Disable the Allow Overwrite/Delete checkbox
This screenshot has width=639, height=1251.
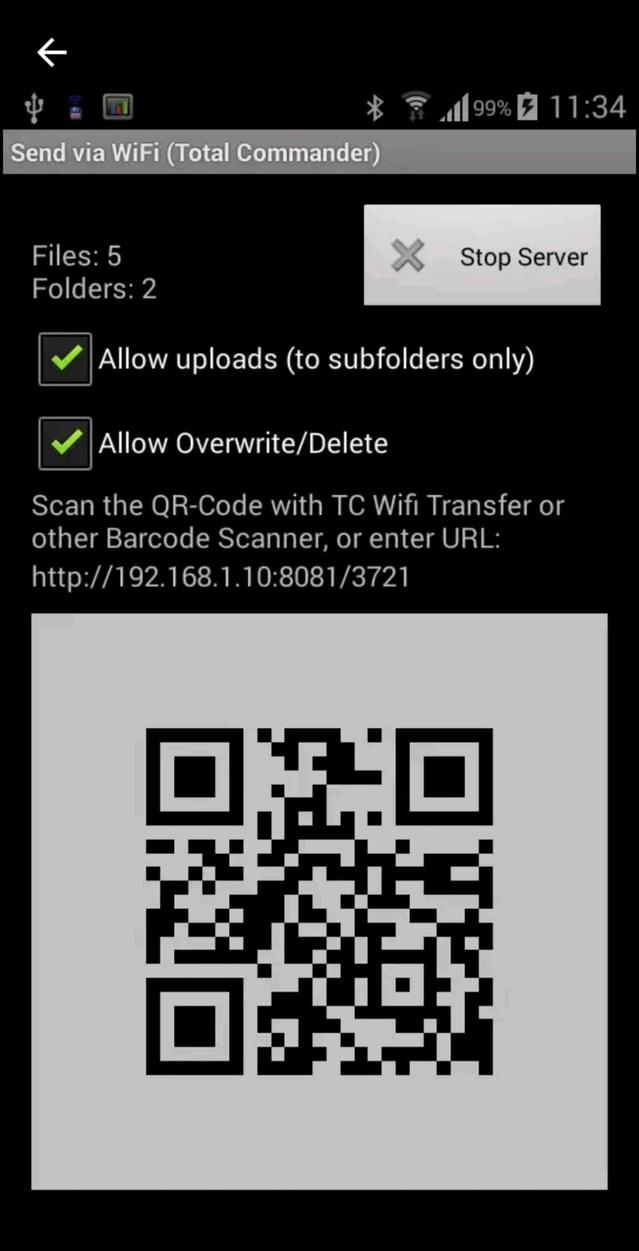(x=66, y=443)
